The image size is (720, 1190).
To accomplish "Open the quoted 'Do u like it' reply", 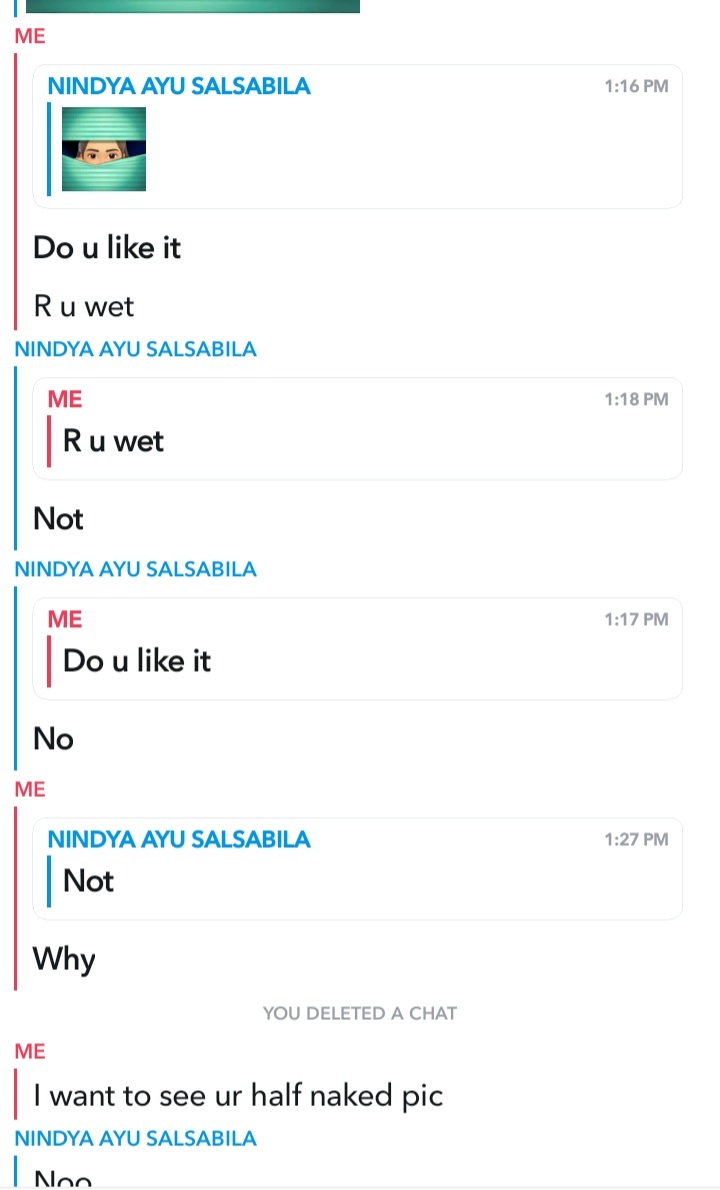I will (357, 649).
